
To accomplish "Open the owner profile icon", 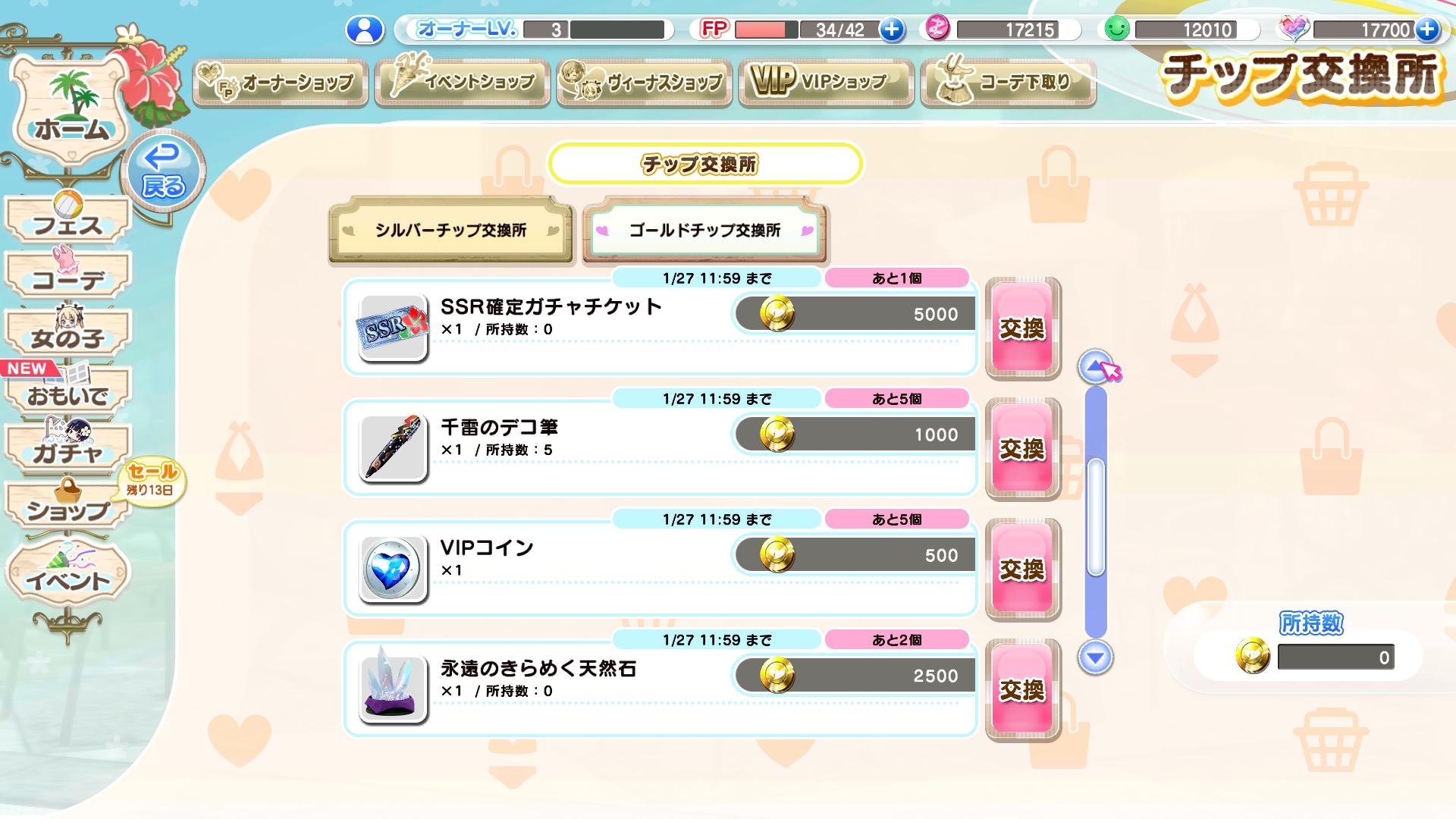I will (x=365, y=30).
